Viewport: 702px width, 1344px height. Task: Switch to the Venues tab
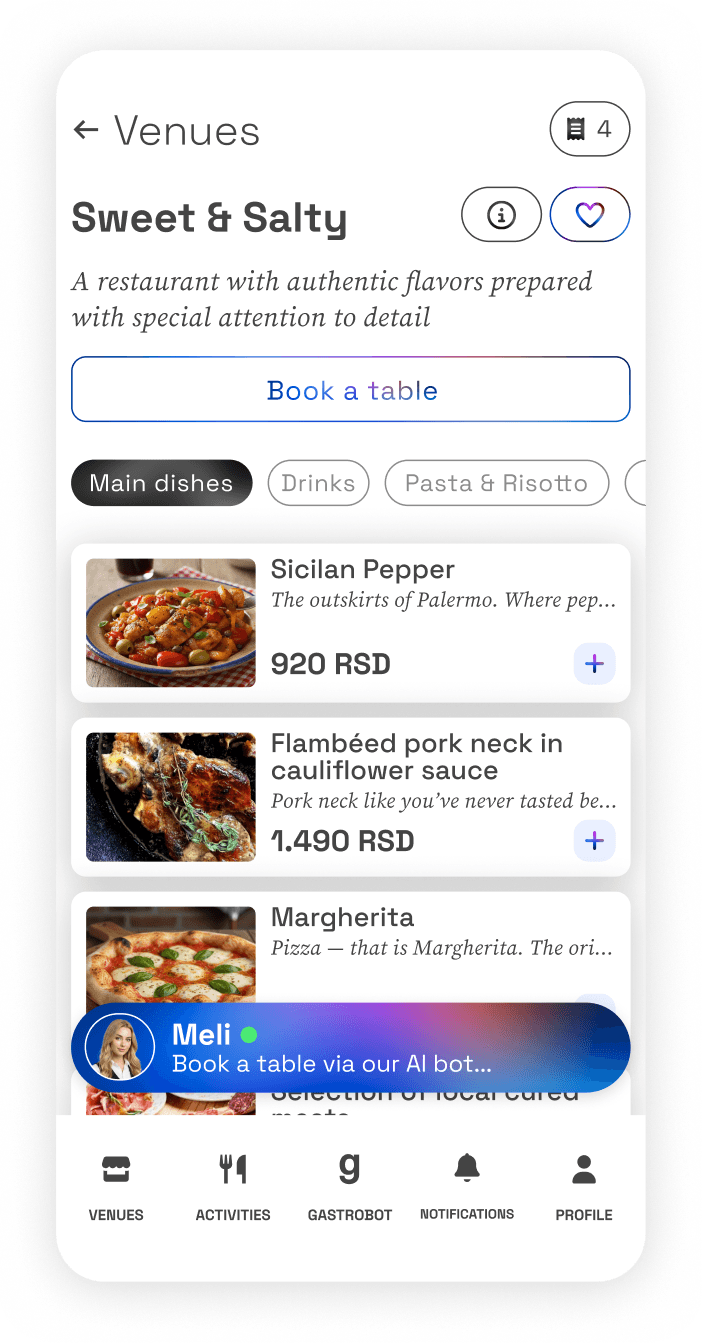[x=116, y=1187]
